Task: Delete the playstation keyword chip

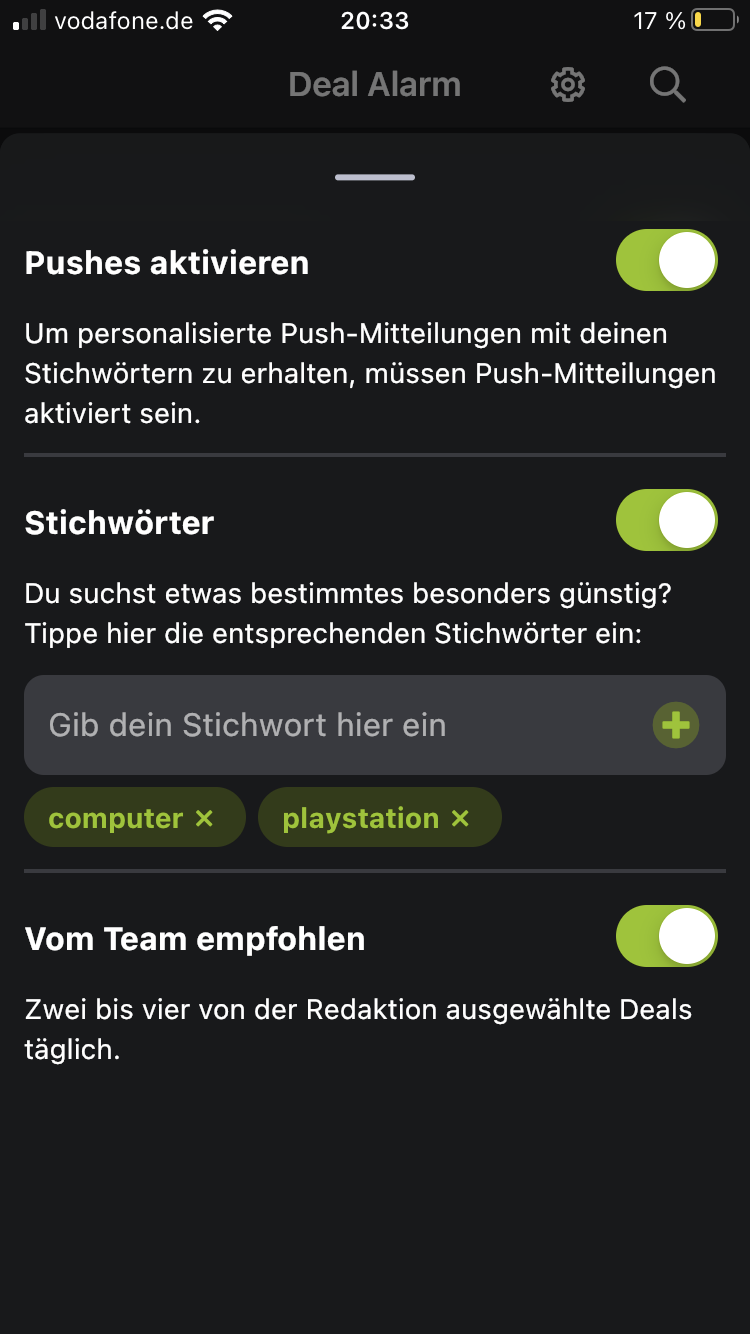Action: click(460, 818)
